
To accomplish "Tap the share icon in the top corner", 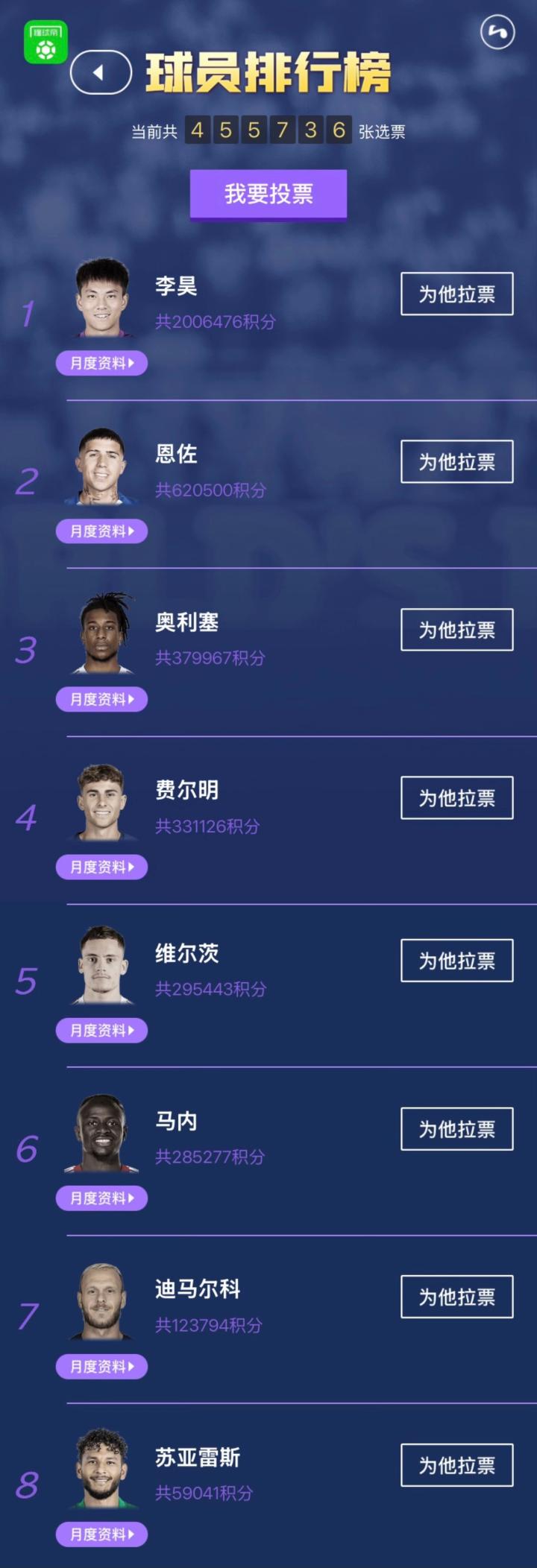I will point(497,33).
